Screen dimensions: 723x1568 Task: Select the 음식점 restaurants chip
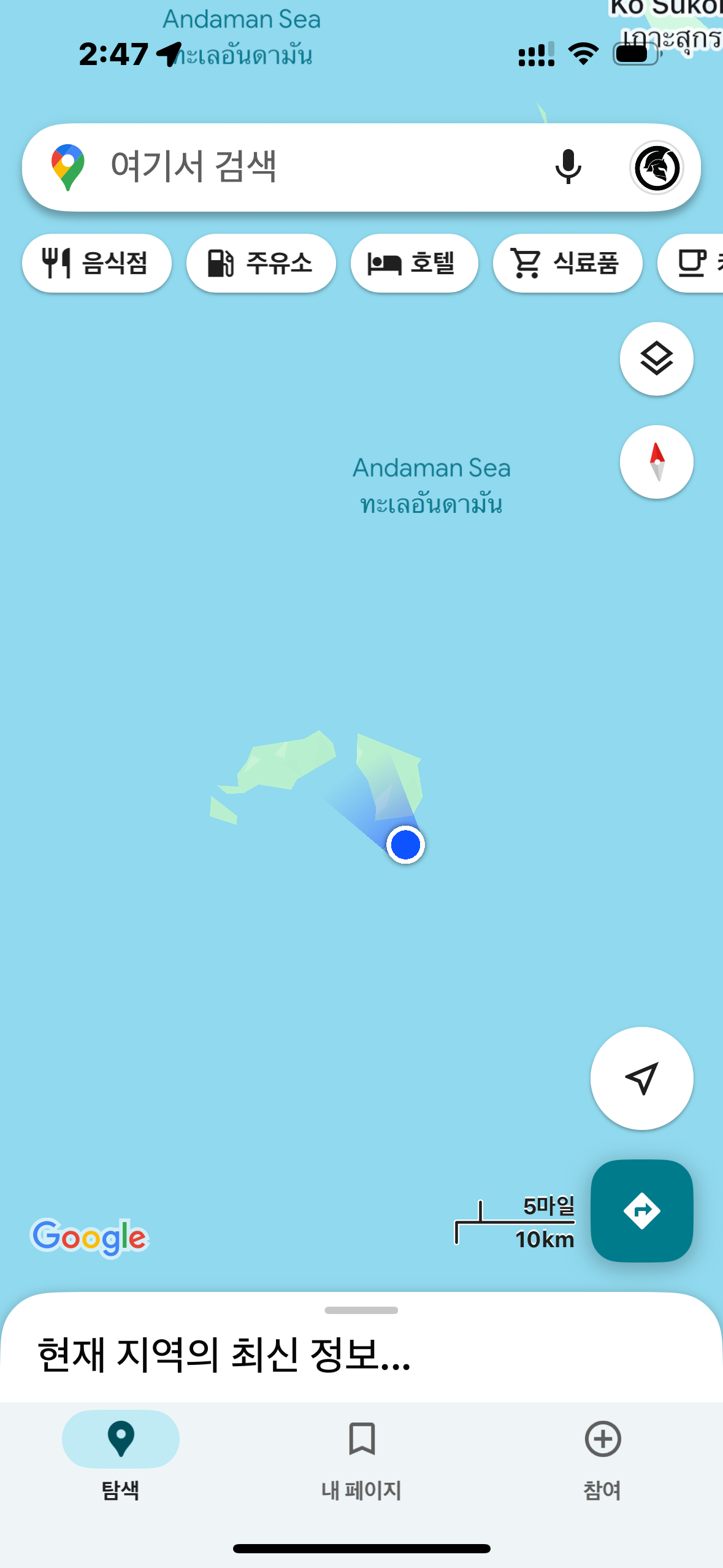point(97,263)
